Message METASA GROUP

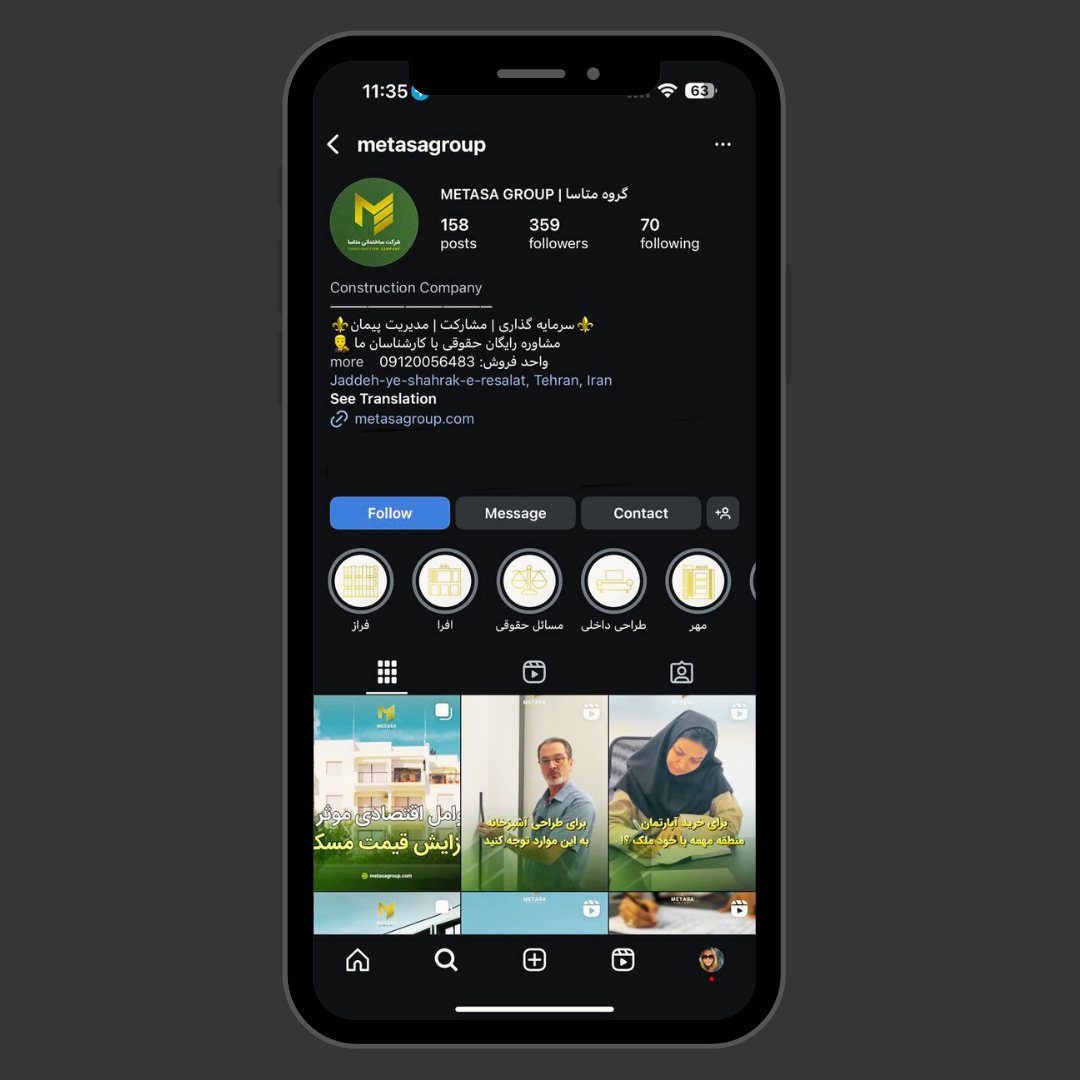click(515, 513)
